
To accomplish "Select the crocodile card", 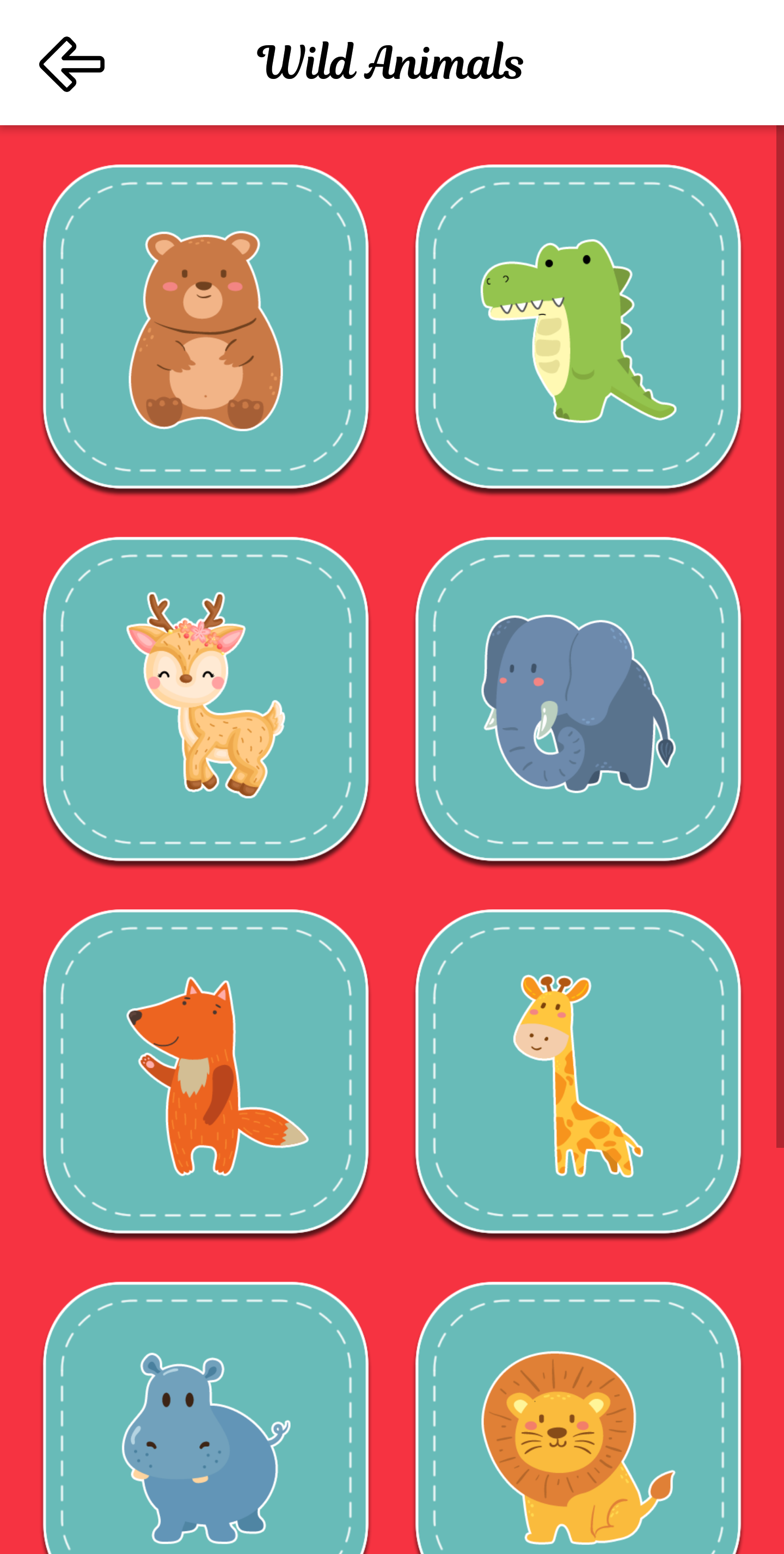I will click(x=578, y=327).
